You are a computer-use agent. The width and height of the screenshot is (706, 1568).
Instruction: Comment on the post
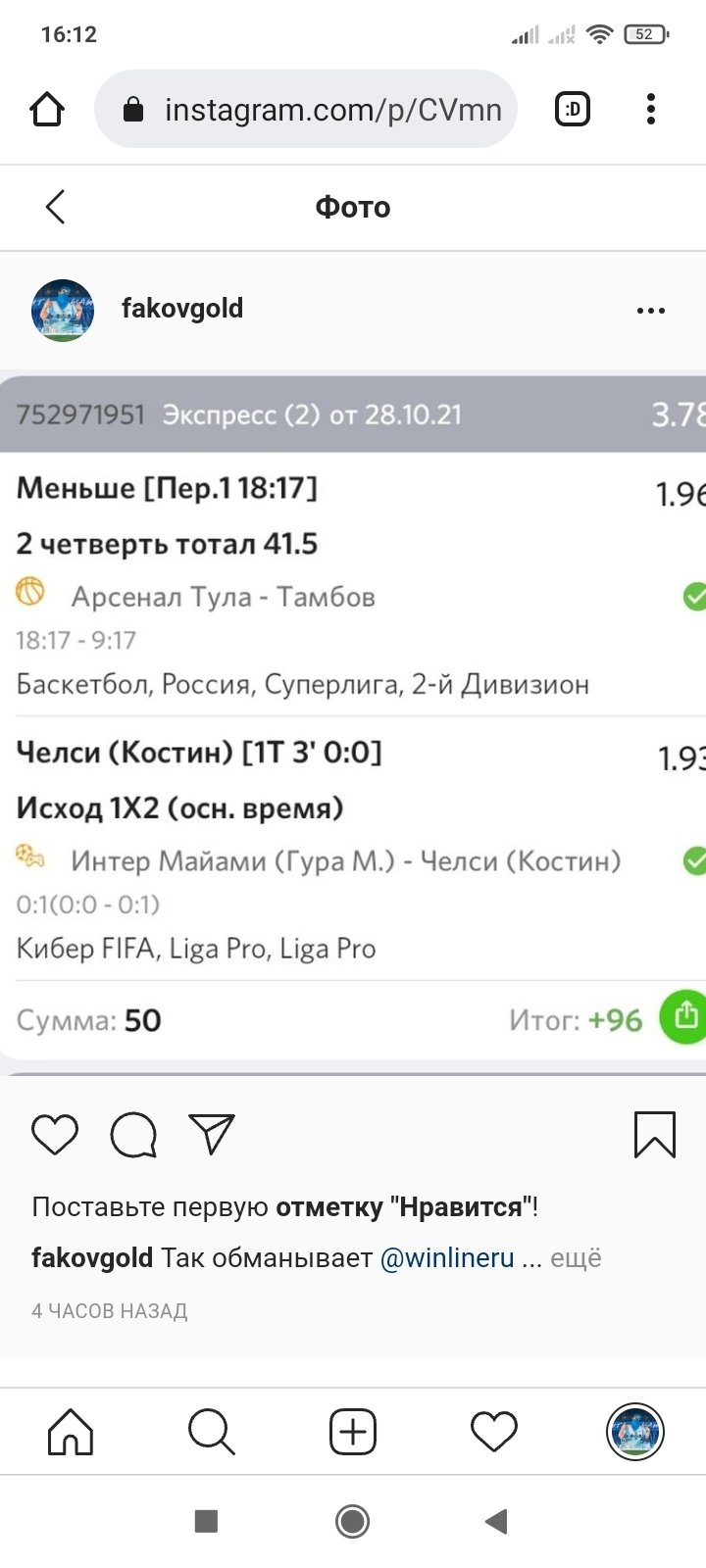tap(133, 1135)
